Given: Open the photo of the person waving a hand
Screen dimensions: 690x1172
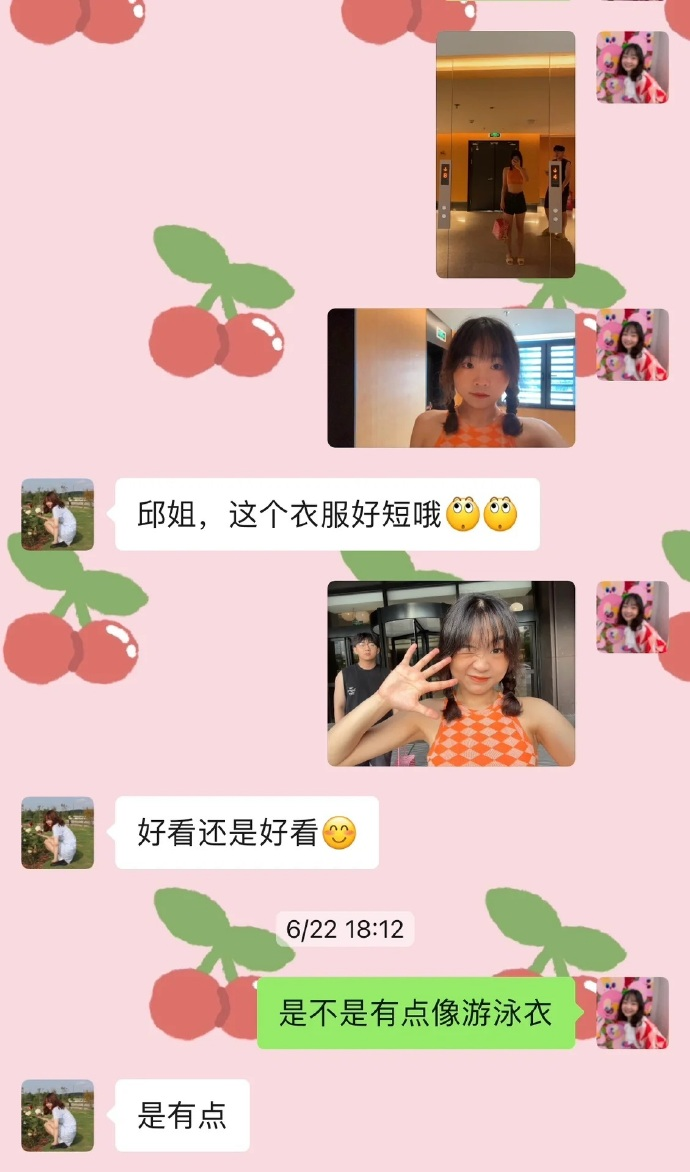Looking at the screenshot, I should 451,673.
